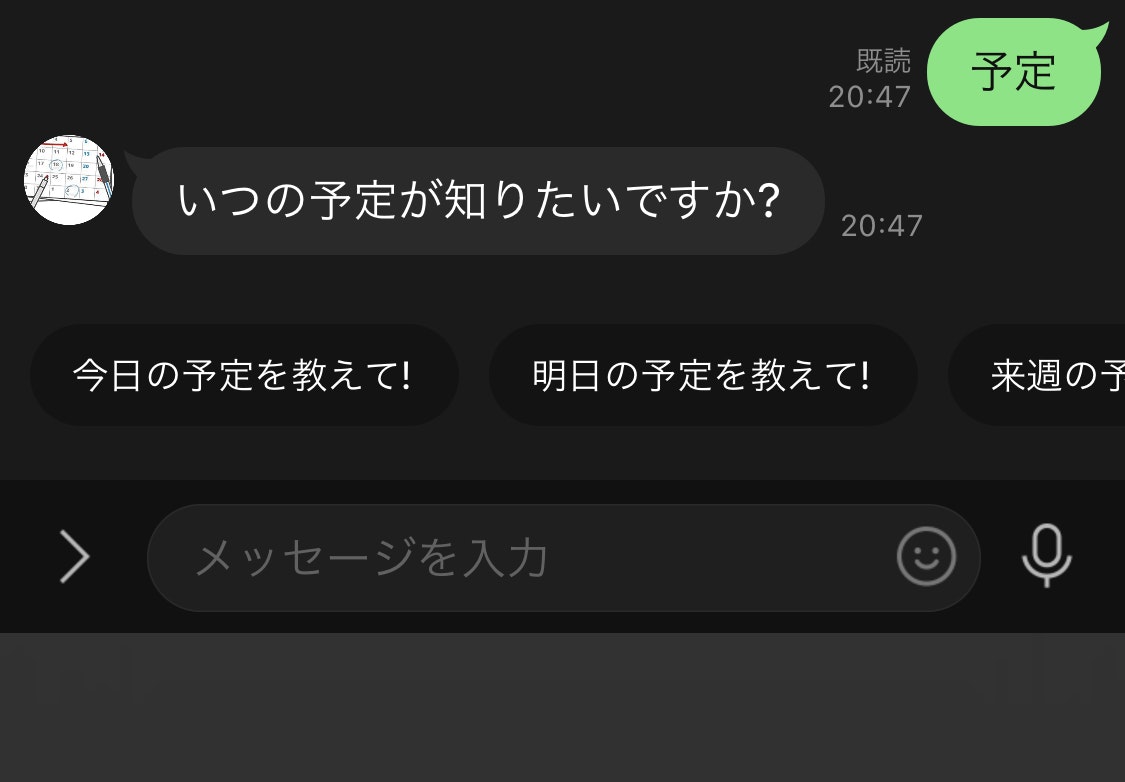Expand the attachment options arrow
The image size is (1125, 782).
point(74,557)
